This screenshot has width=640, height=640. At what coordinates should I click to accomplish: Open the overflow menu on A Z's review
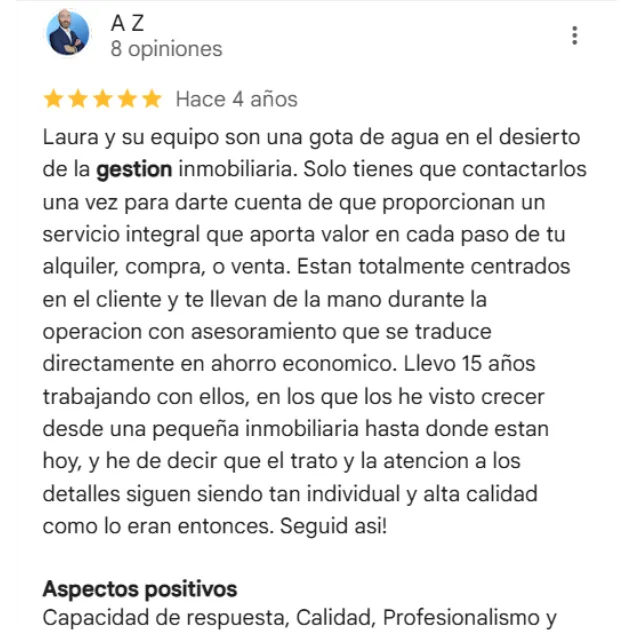coord(574,36)
